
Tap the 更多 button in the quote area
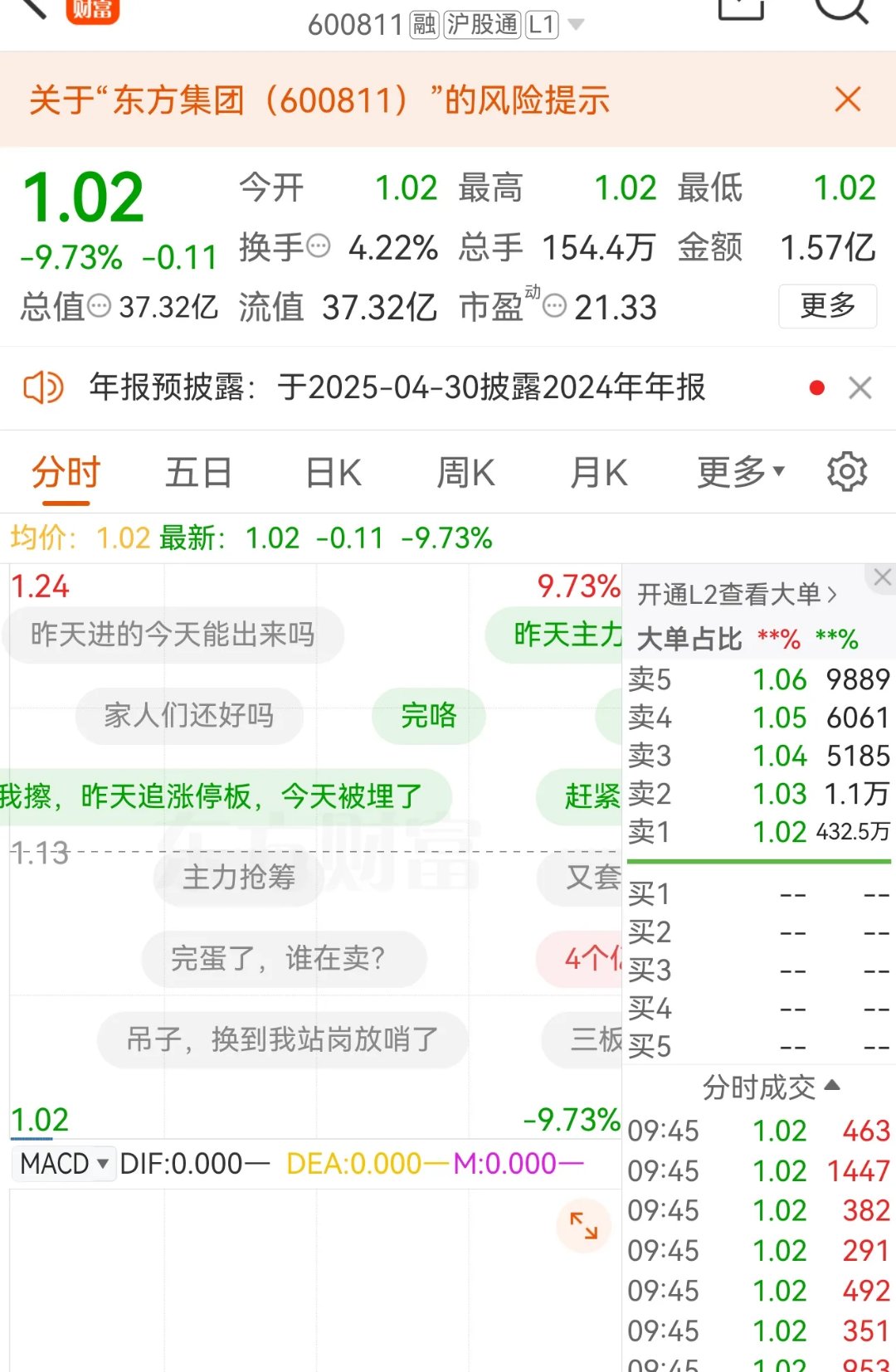click(x=827, y=306)
